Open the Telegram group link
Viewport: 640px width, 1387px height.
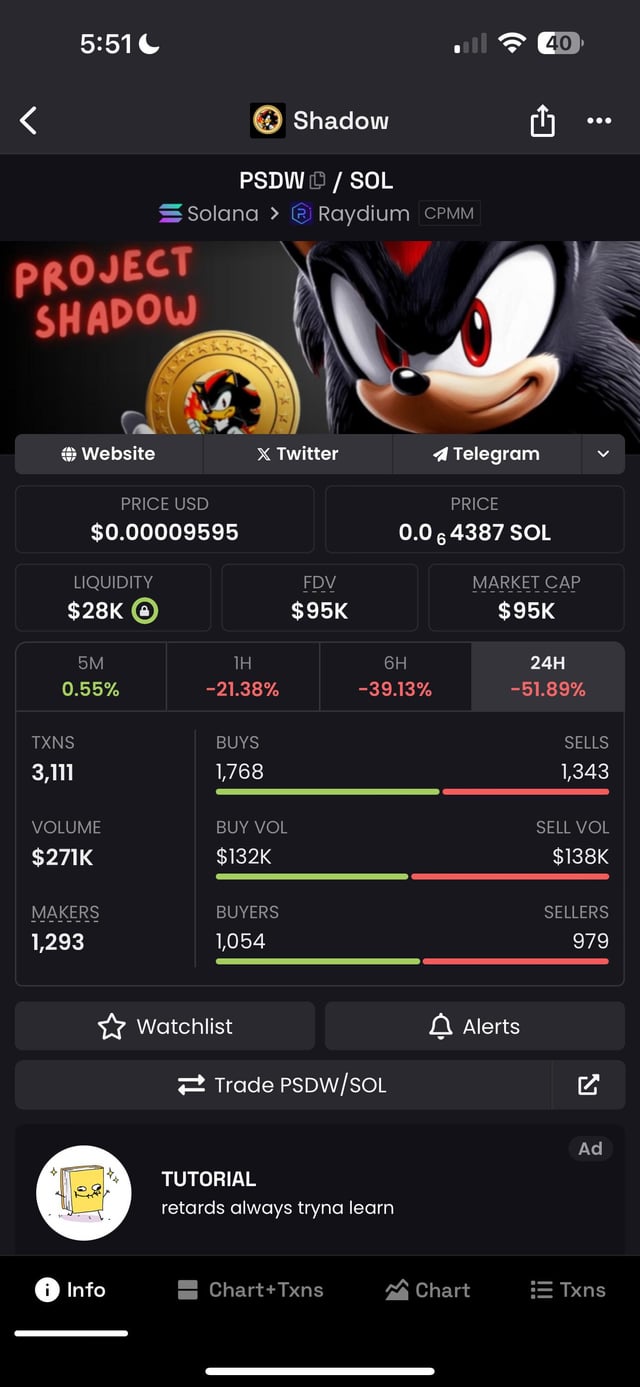point(486,454)
